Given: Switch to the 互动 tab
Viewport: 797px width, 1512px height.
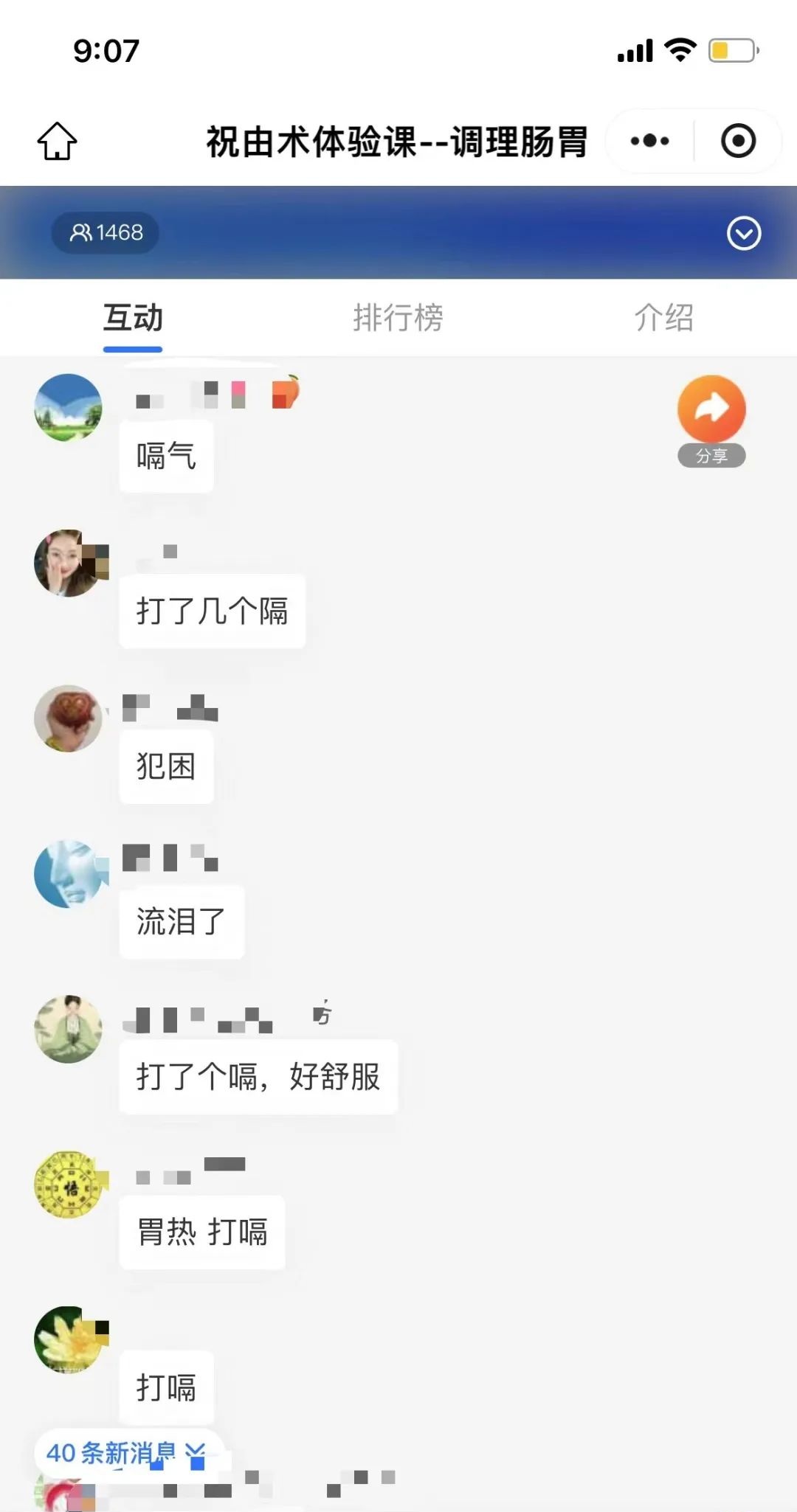Looking at the screenshot, I should [133, 319].
